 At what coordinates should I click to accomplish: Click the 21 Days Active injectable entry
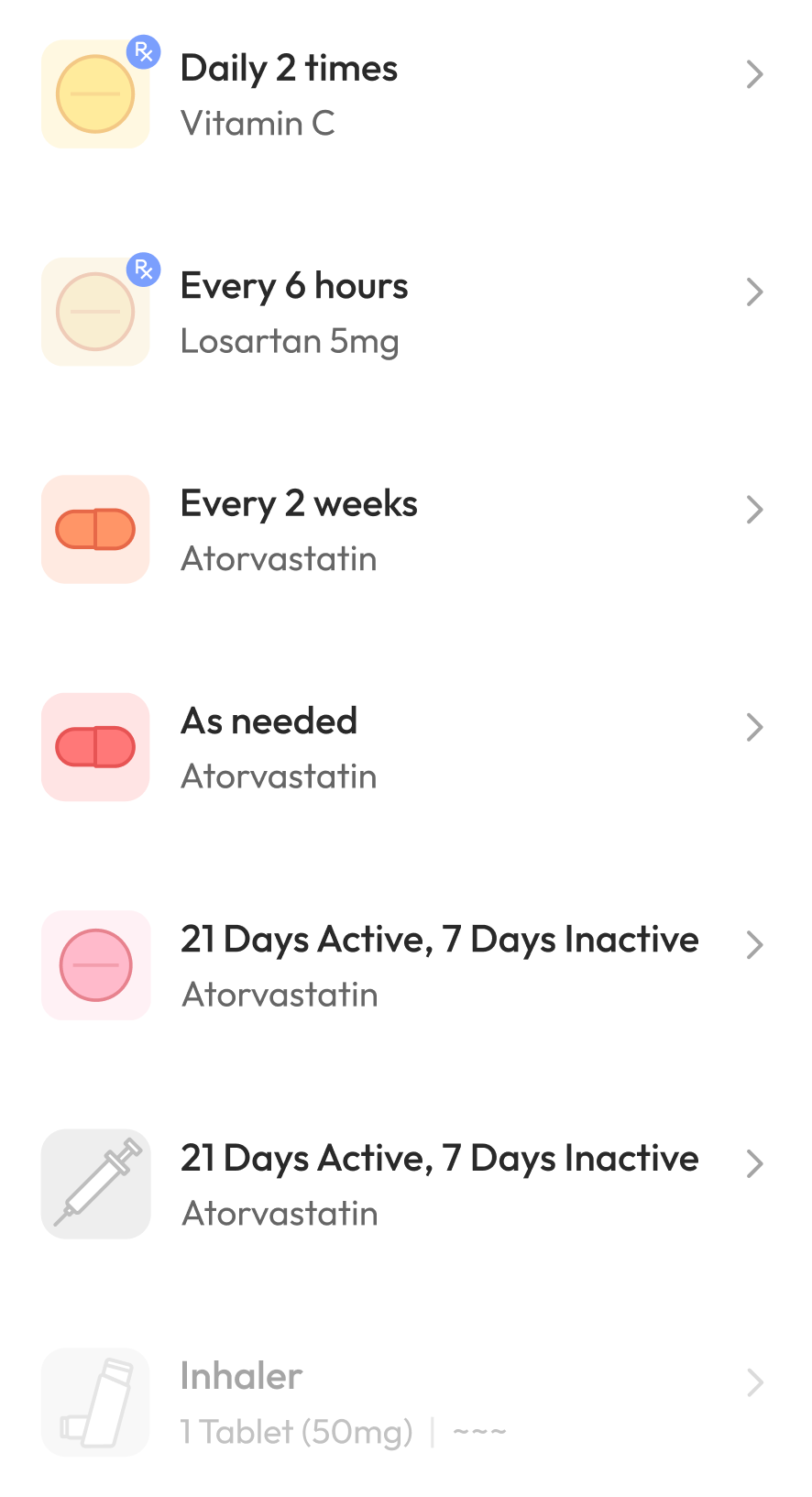point(406,1183)
